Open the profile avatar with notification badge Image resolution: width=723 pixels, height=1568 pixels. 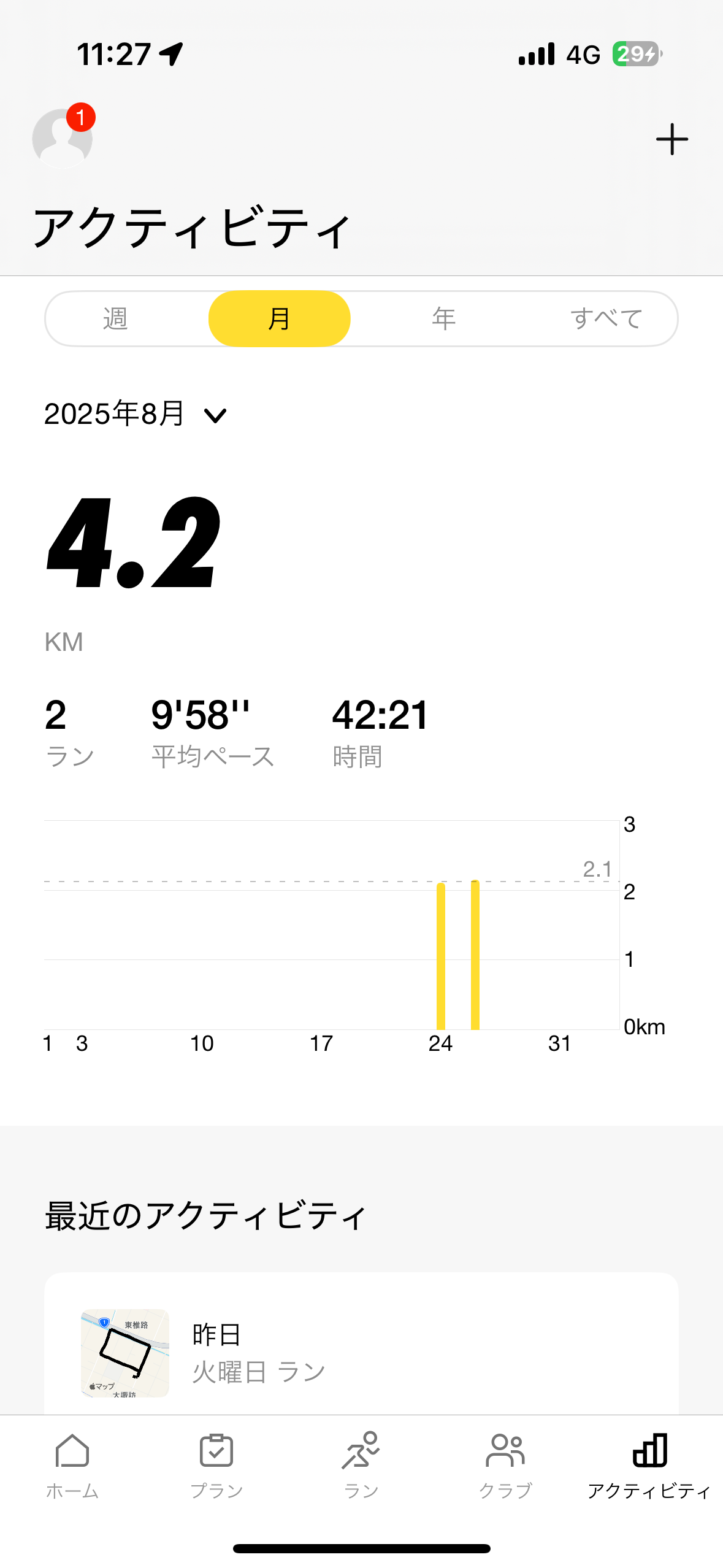63,138
